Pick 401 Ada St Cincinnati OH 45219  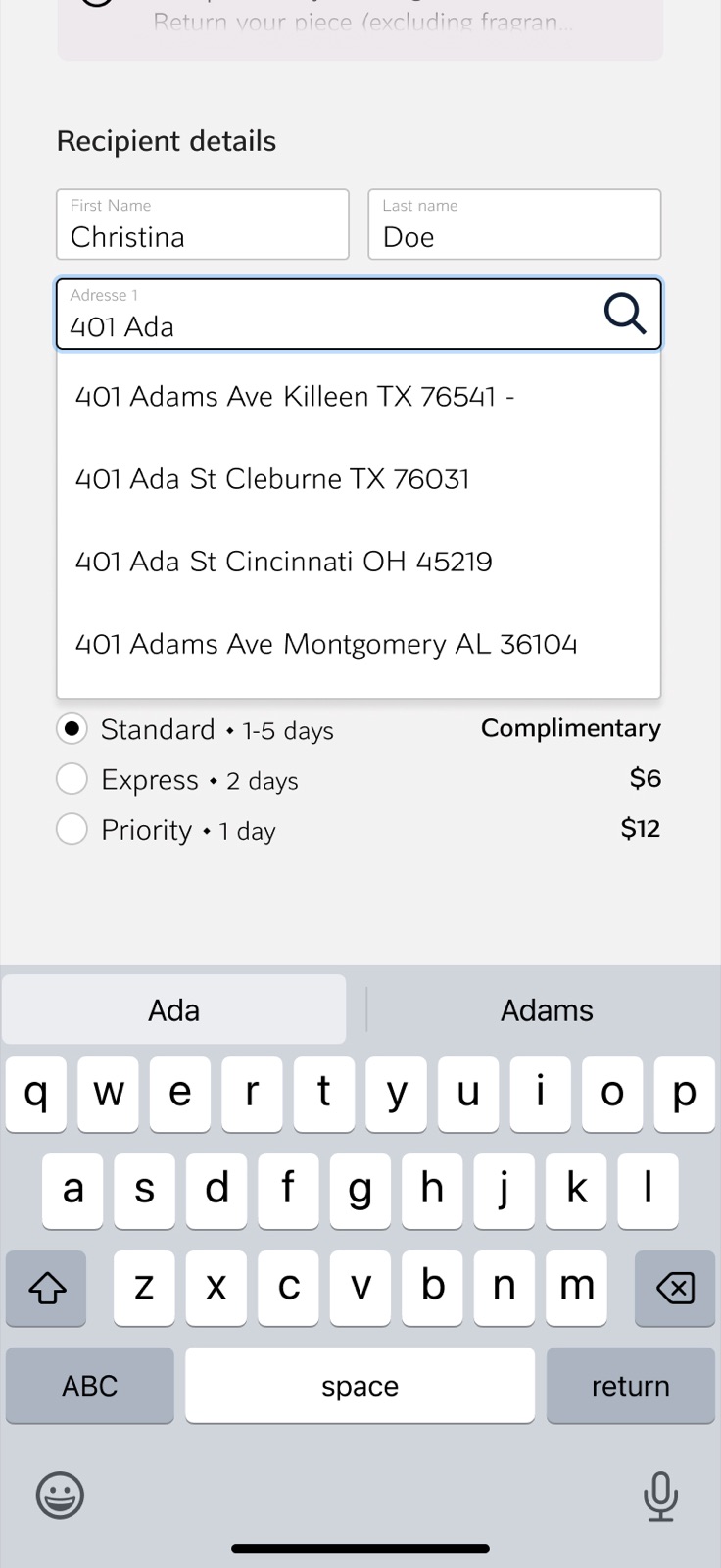tap(359, 561)
